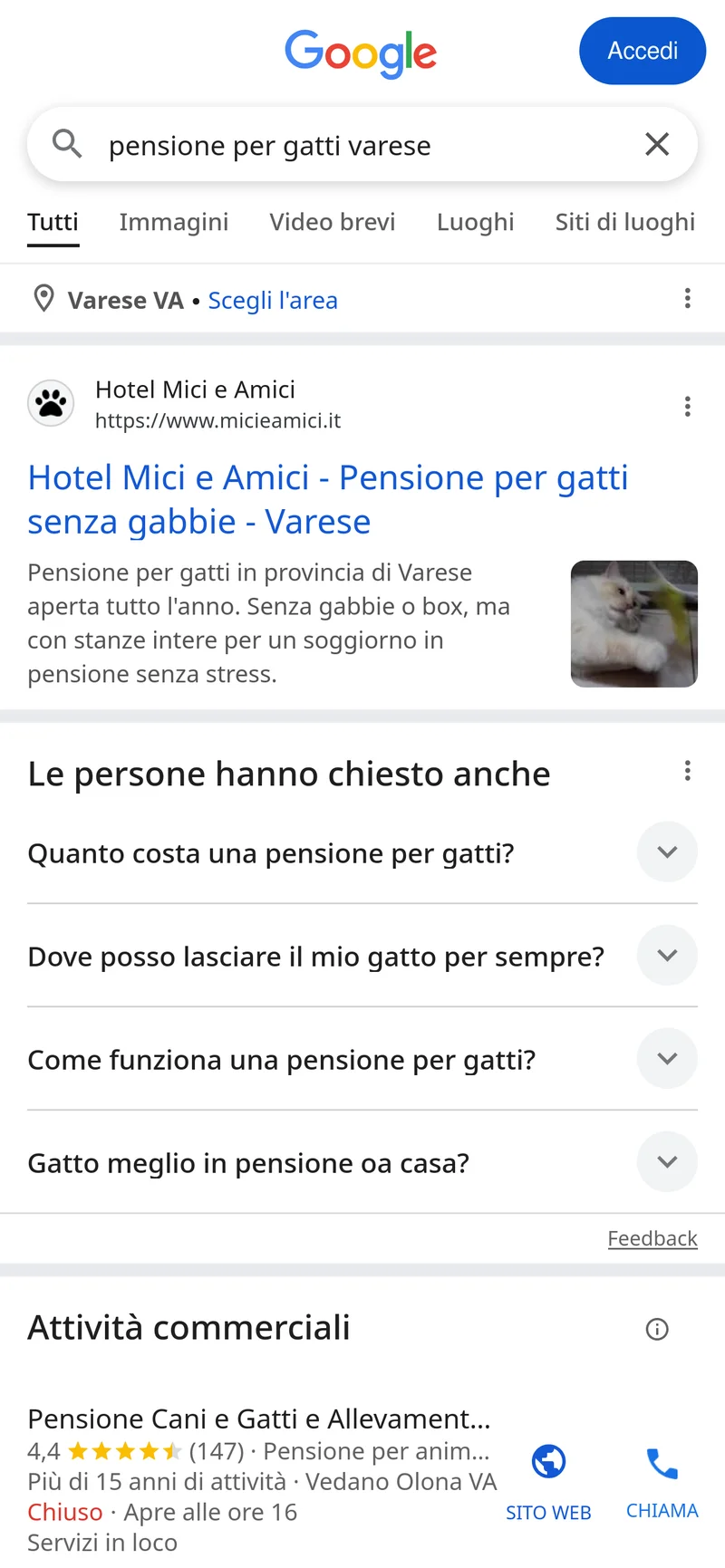Open the Luoghi tab

click(476, 222)
